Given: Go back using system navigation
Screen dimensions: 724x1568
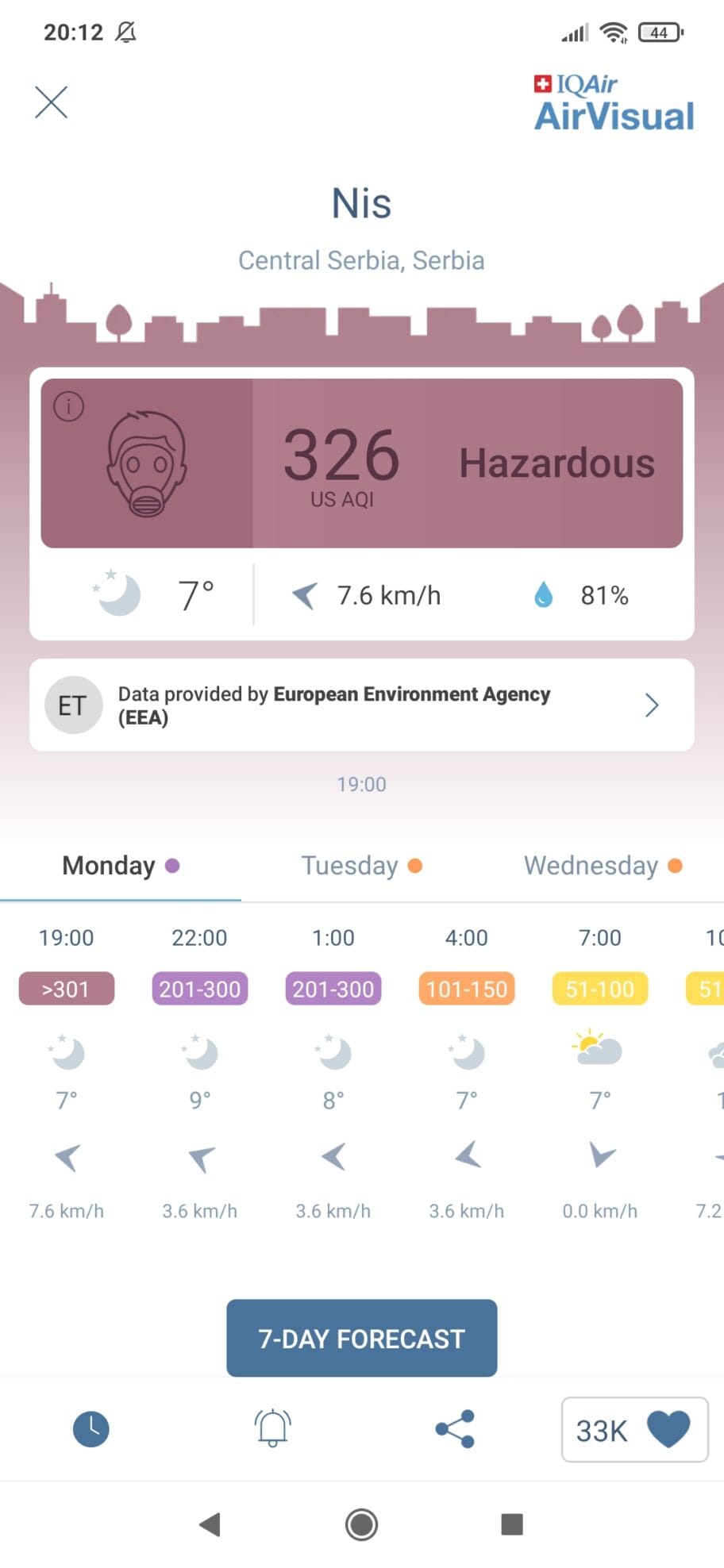Looking at the screenshot, I should [x=210, y=1524].
